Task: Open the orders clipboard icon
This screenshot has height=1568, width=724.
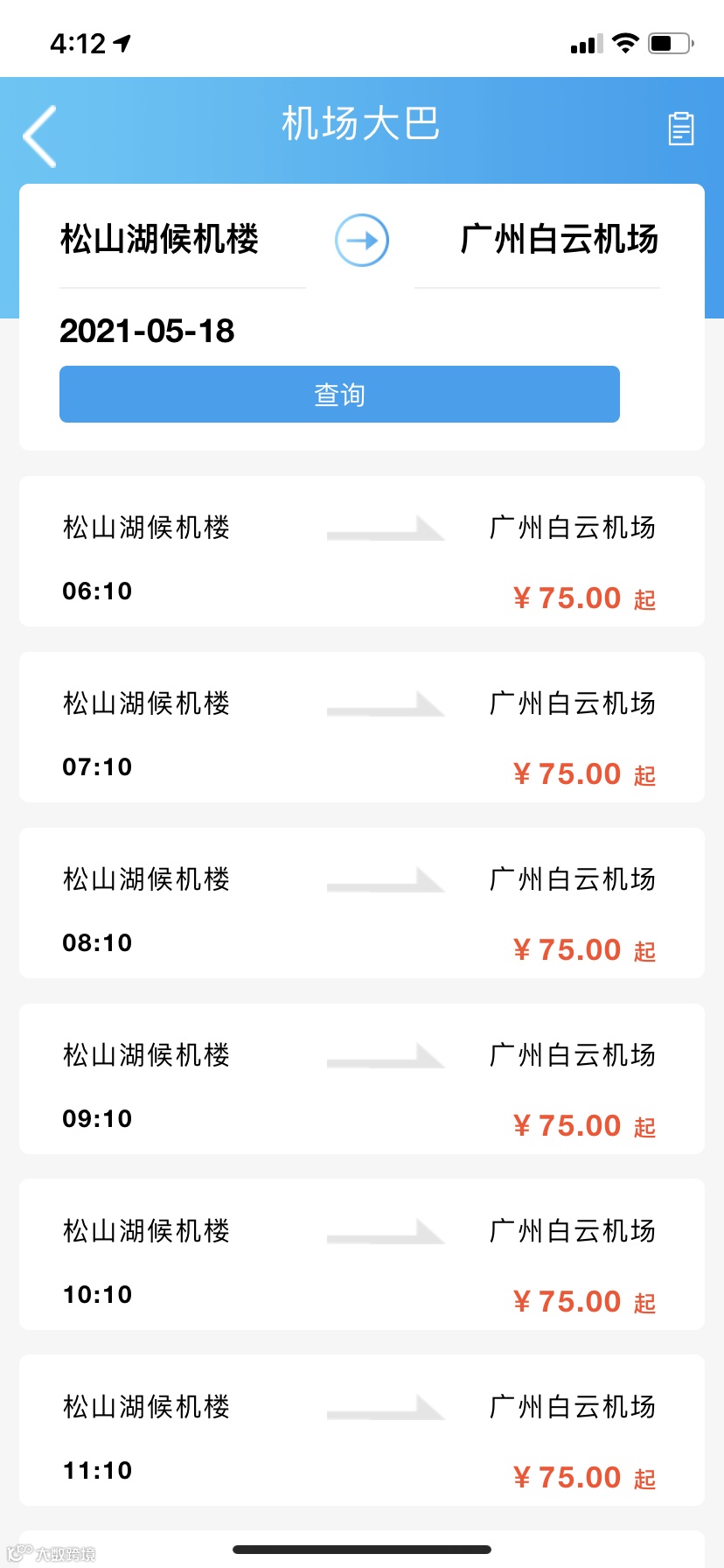Action: tap(680, 129)
